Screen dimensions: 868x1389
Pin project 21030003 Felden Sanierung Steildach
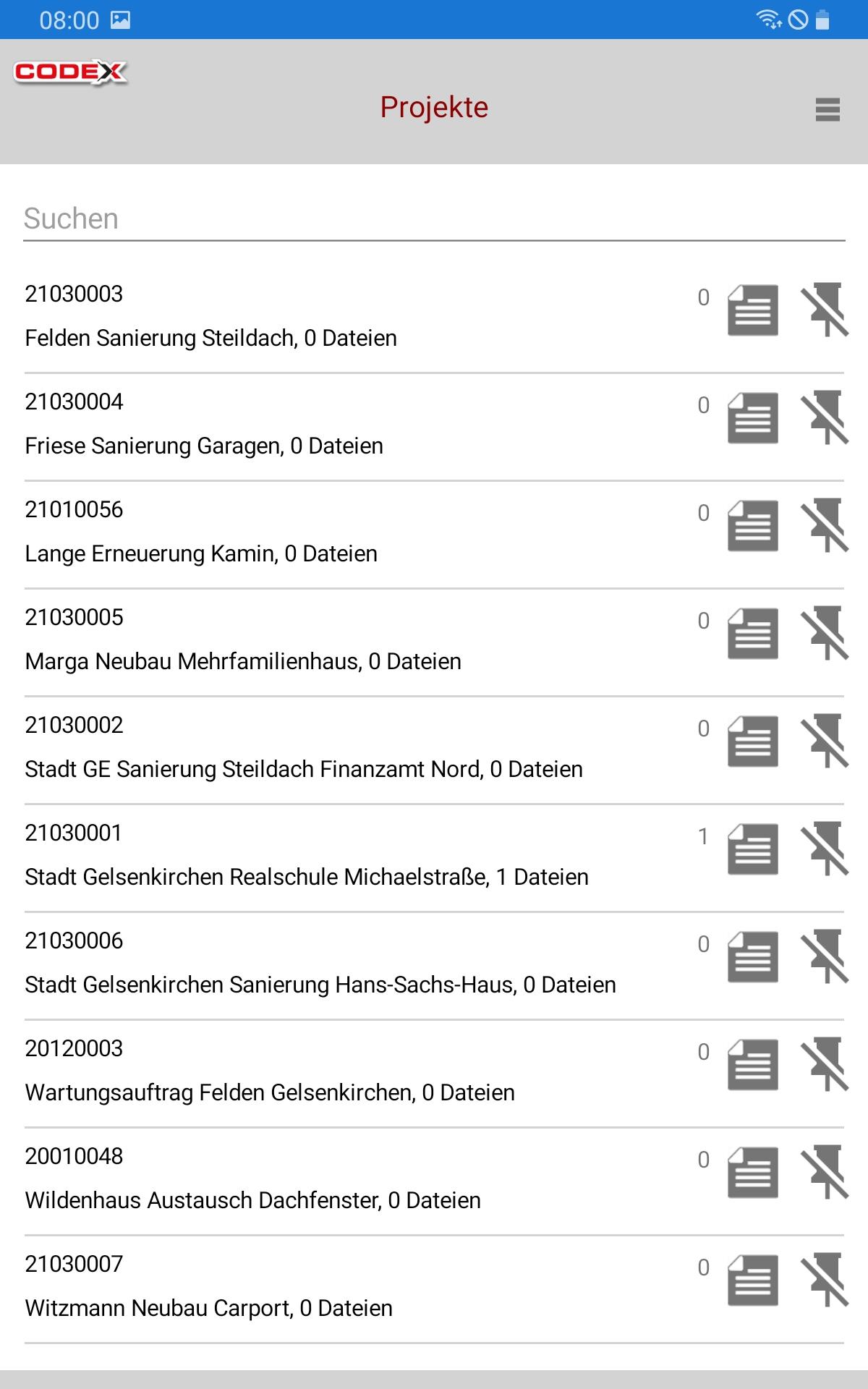coord(825,310)
